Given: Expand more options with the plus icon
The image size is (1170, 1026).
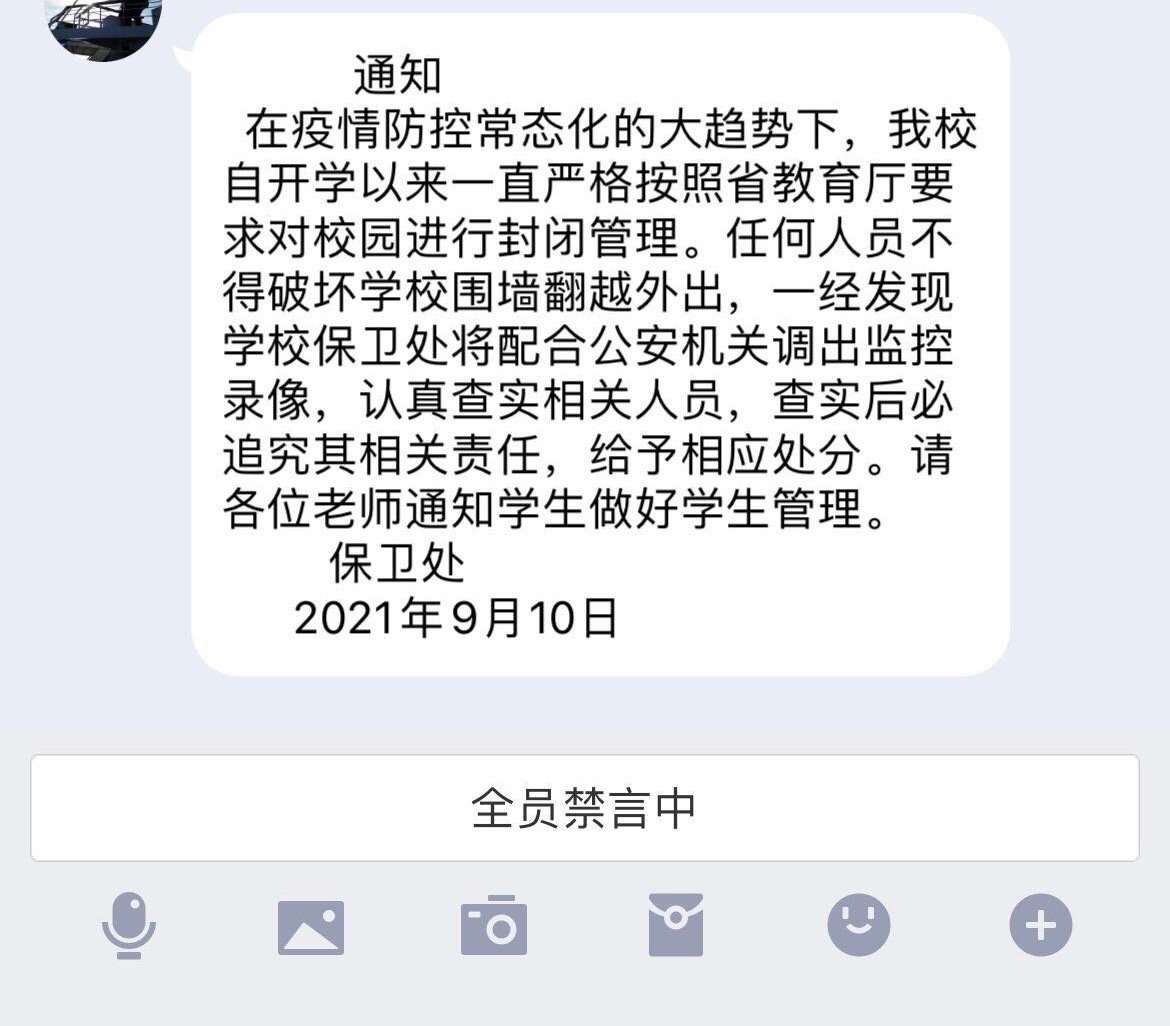Looking at the screenshot, I should tap(1040, 925).
